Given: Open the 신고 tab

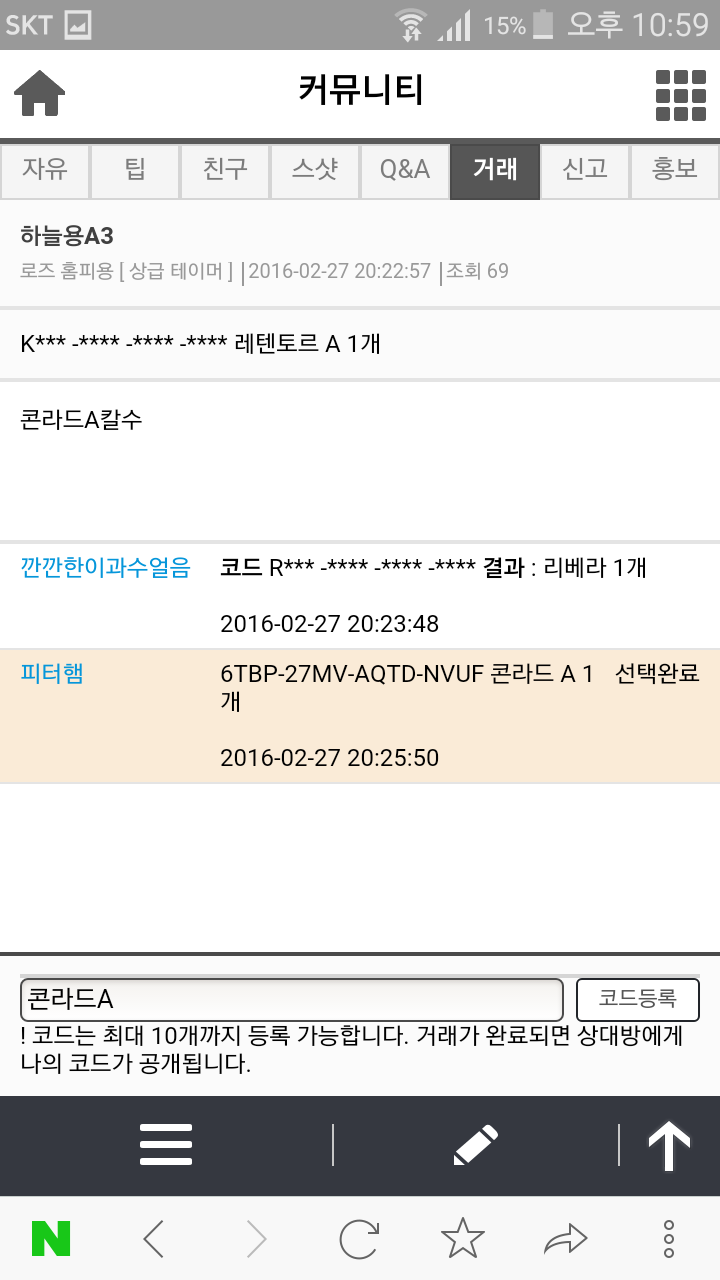Looking at the screenshot, I should pyautogui.click(x=585, y=171).
